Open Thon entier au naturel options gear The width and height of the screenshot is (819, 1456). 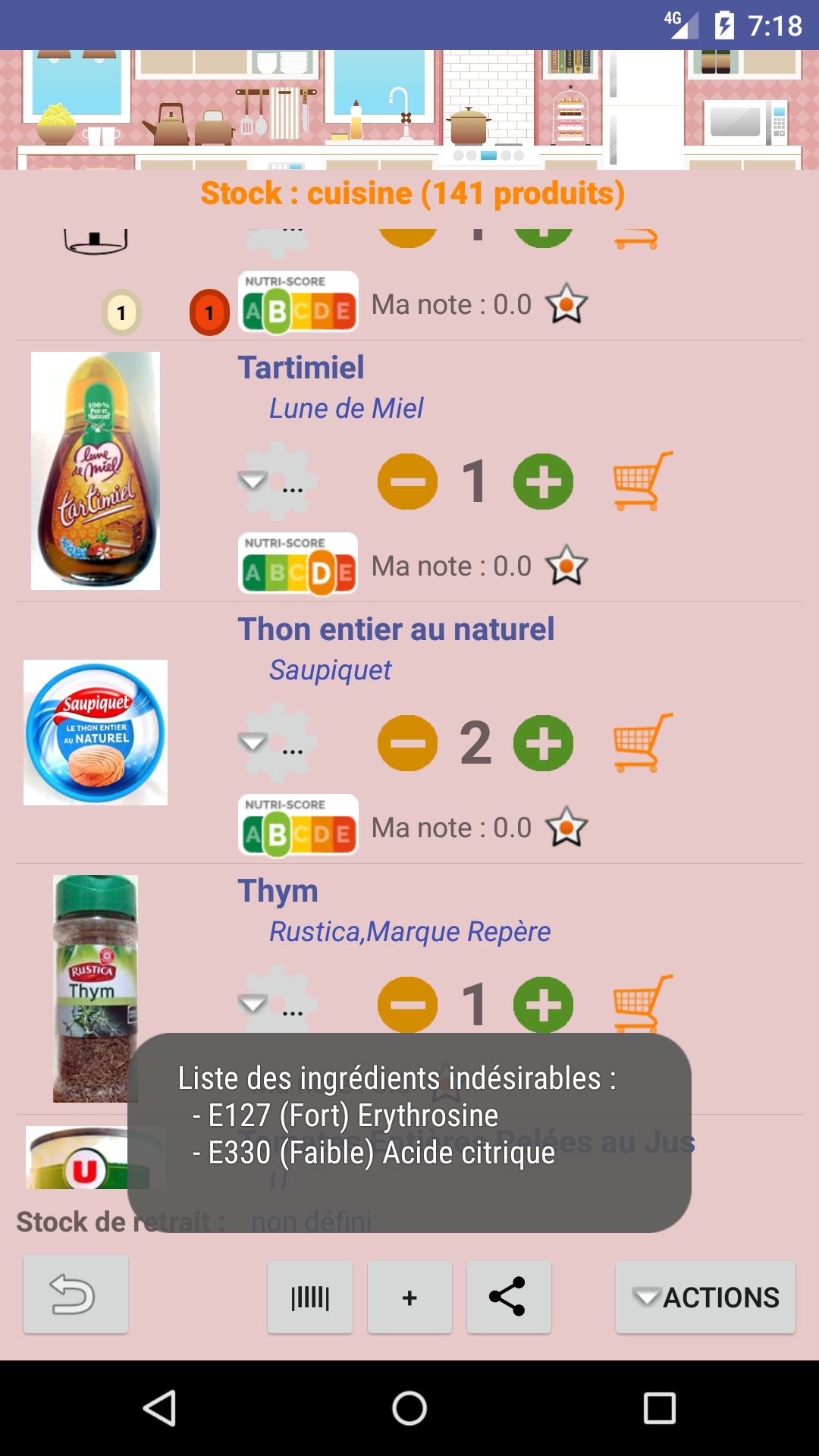point(276,743)
